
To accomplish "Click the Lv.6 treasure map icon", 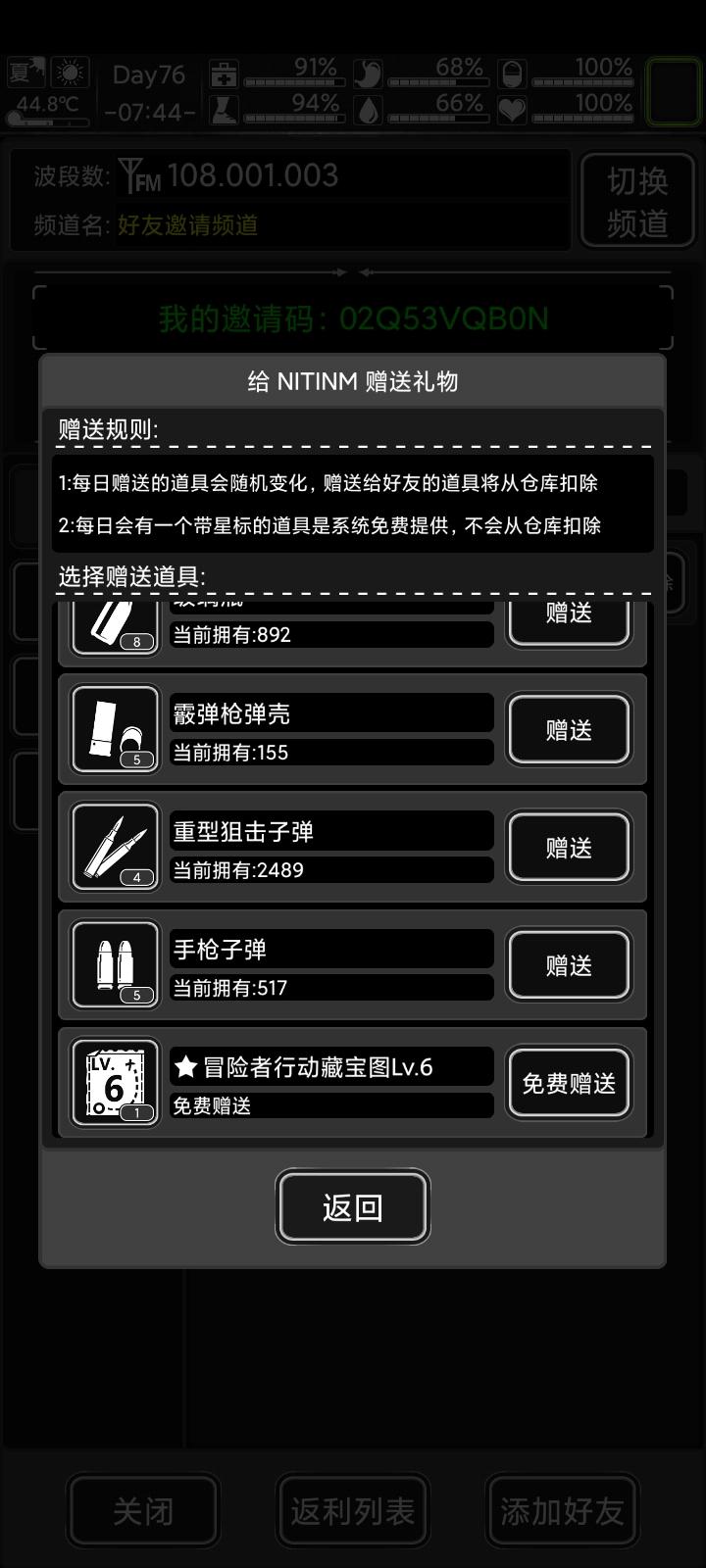I will point(115,1081).
